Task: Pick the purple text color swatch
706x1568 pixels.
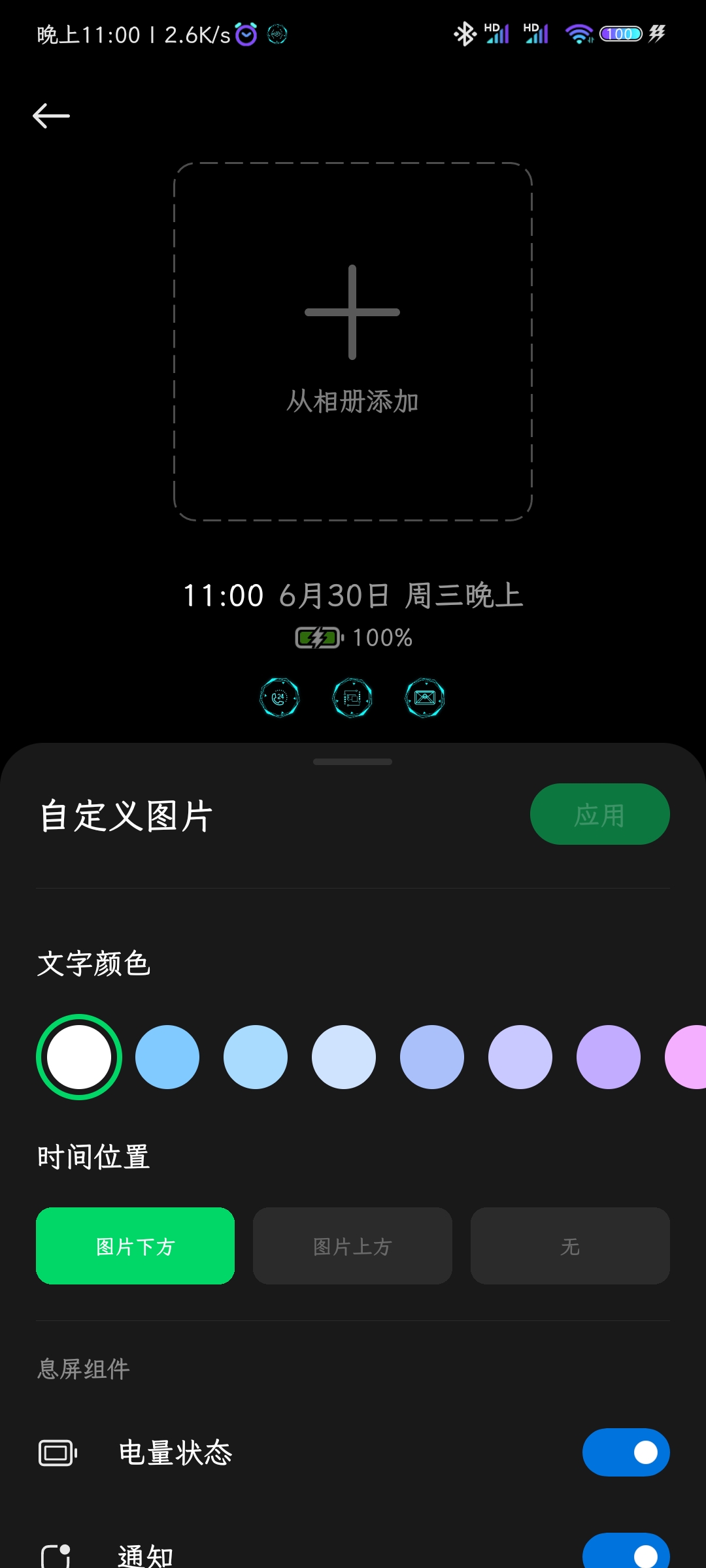Action: (609, 1057)
